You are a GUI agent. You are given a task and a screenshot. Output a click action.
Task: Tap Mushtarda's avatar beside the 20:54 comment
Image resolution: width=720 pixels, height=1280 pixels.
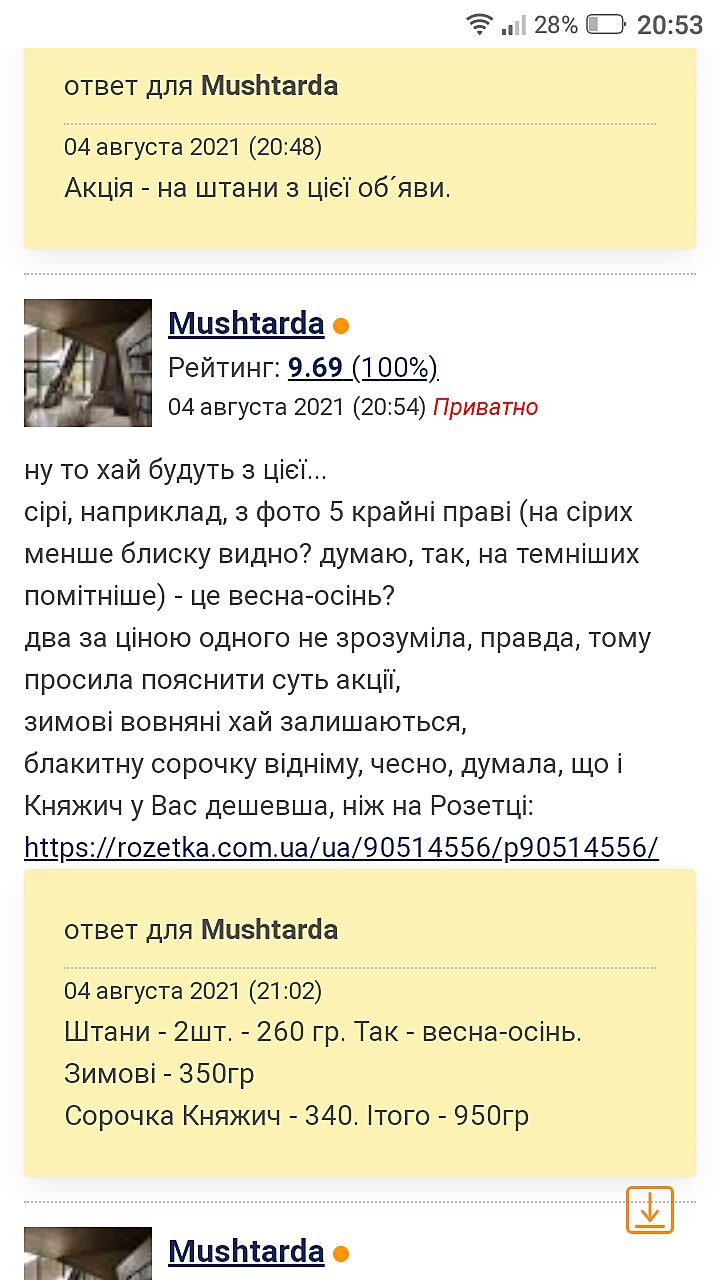[88, 363]
